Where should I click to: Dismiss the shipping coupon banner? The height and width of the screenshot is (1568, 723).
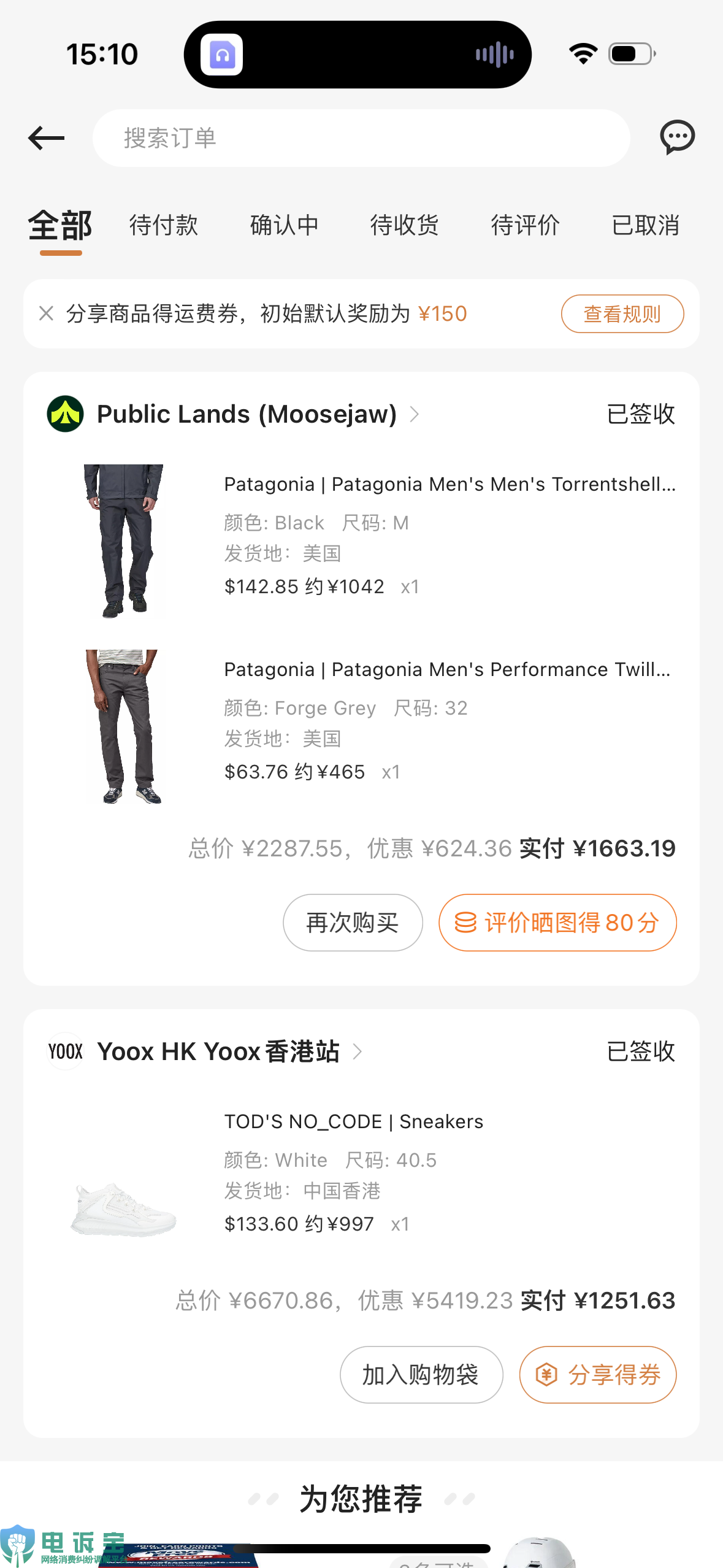point(46,313)
